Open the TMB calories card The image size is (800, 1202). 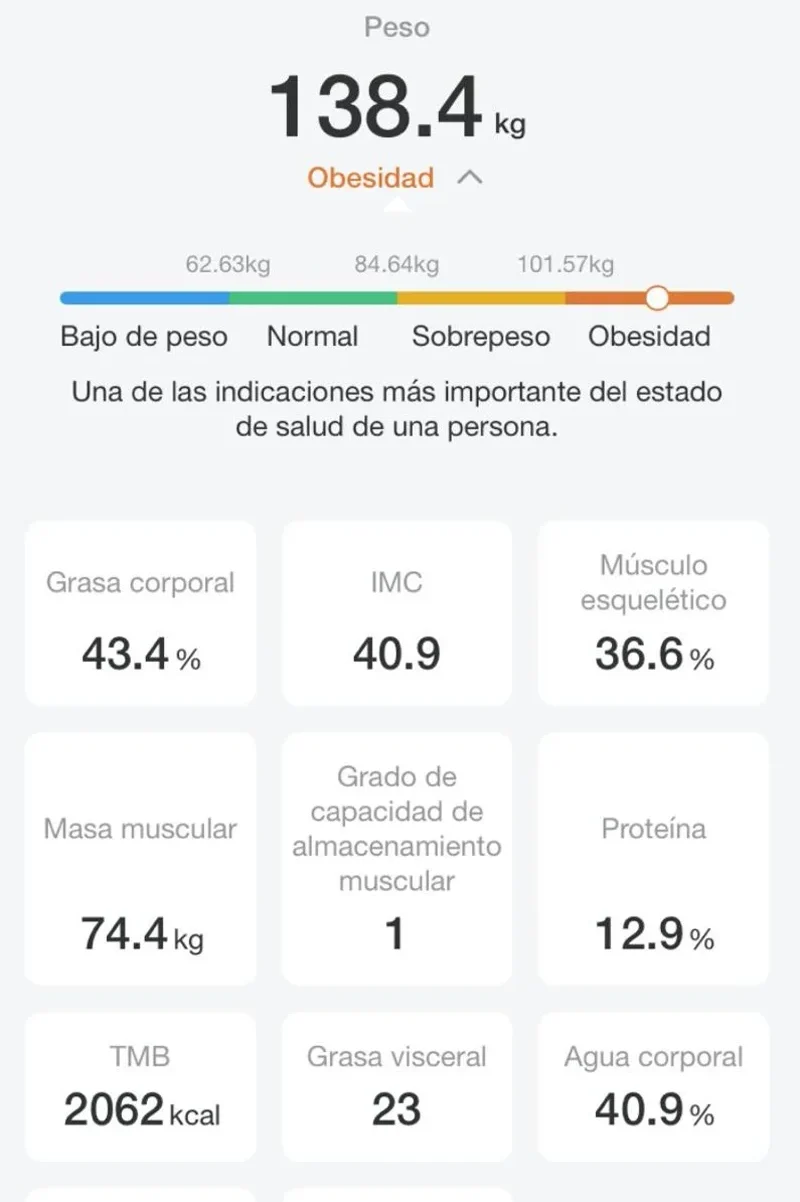coord(140,1086)
